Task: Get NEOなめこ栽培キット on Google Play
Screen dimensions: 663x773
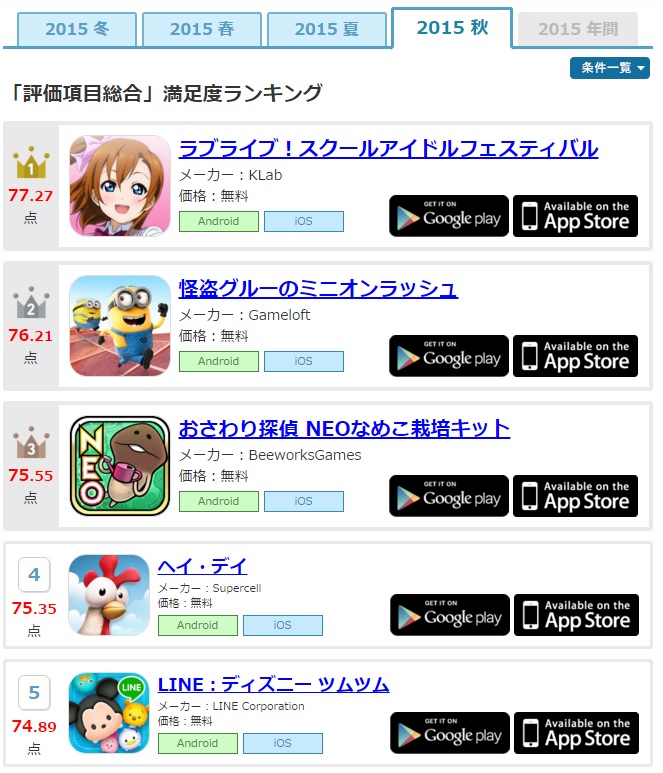Action: coord(449,496)
